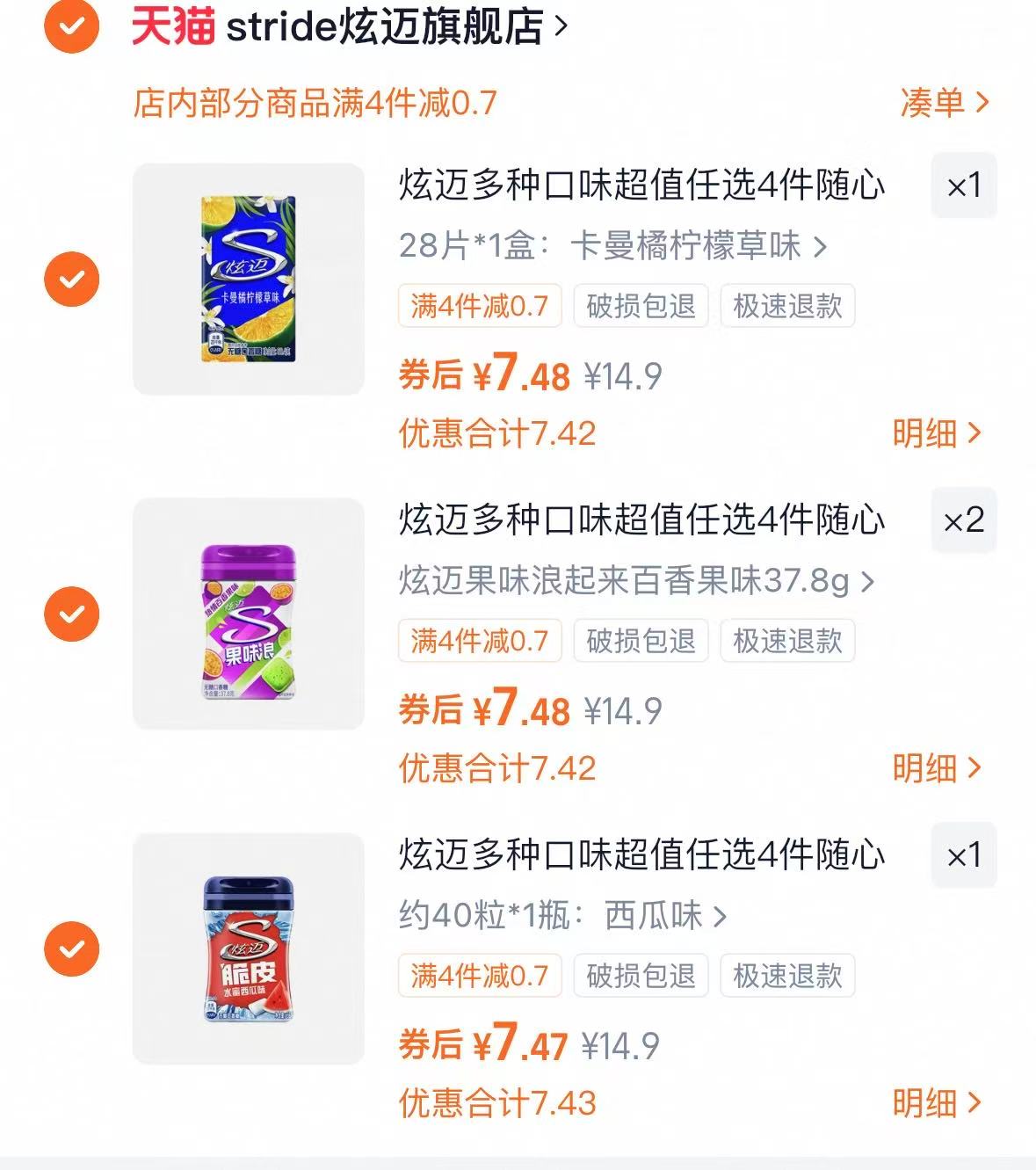
Task: Deselect the 卡曼橘柠檬草味 item checkbox
Action: point(71,279)
